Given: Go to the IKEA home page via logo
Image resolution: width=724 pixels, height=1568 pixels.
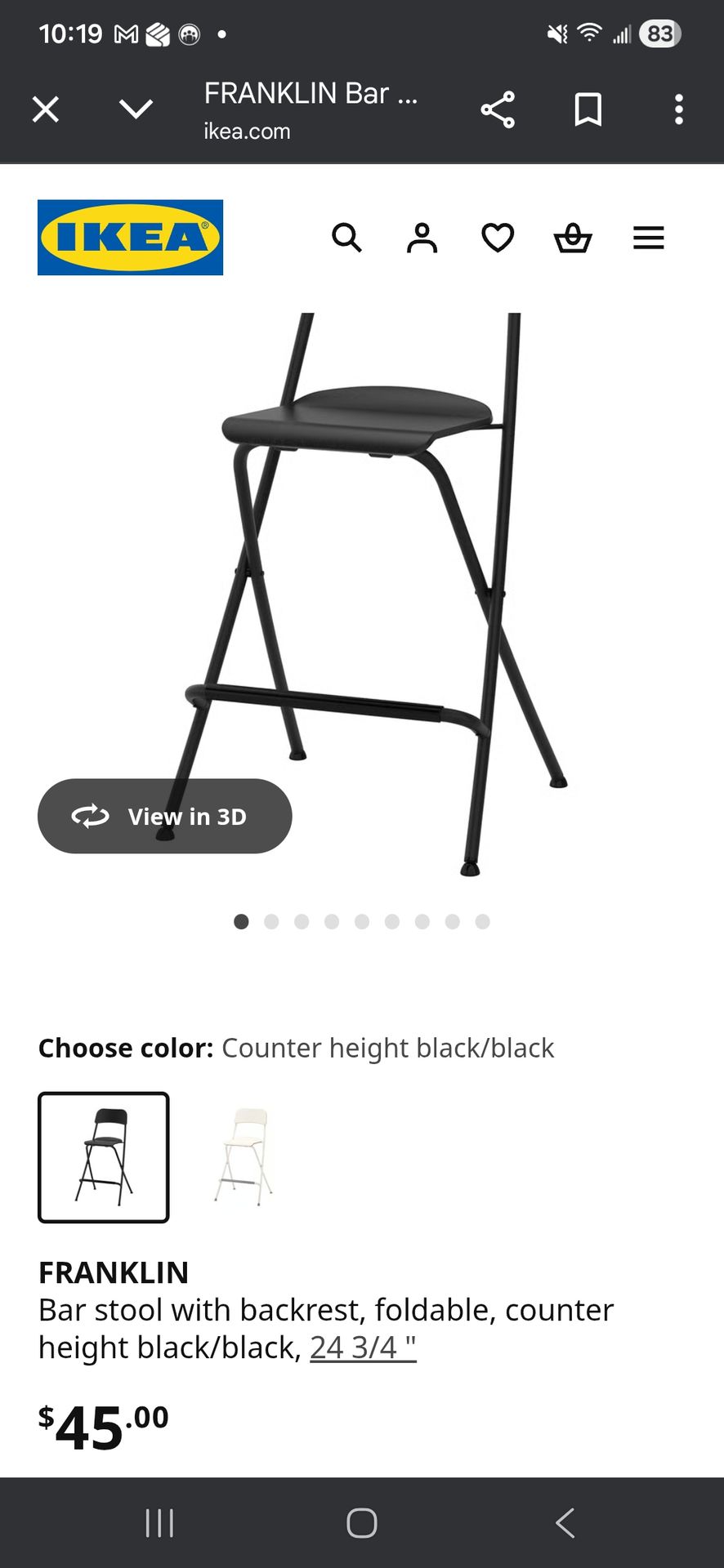Looking at the screenshot, I should point(130,238).
